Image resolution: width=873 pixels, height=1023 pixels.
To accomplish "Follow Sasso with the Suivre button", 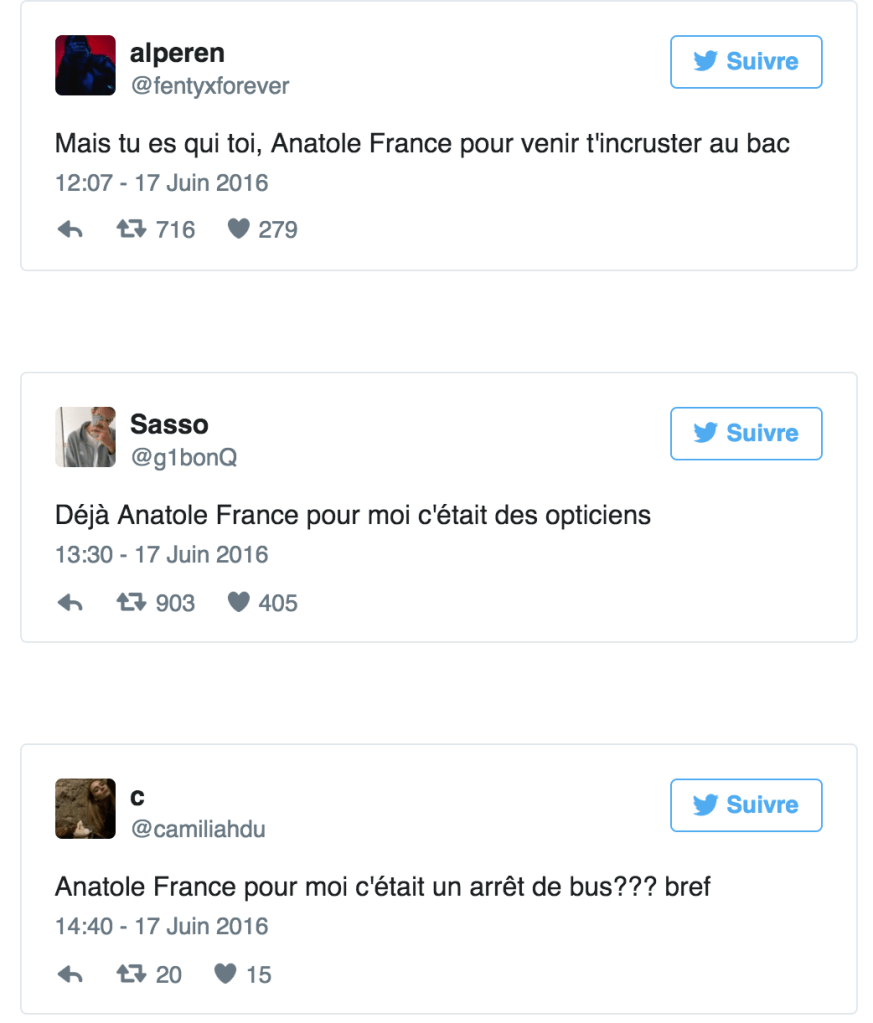I will coord(746,433).
